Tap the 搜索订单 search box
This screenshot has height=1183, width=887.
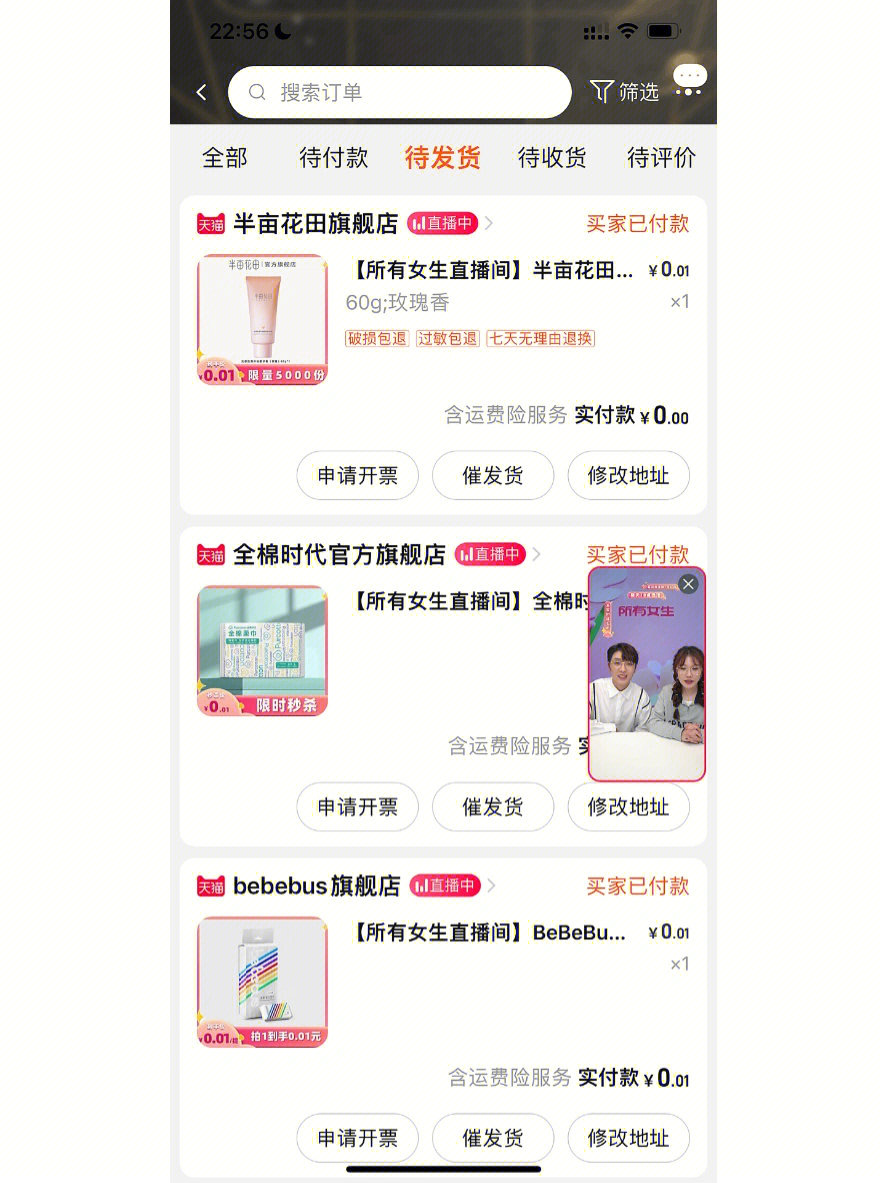[x=400, y=92]
